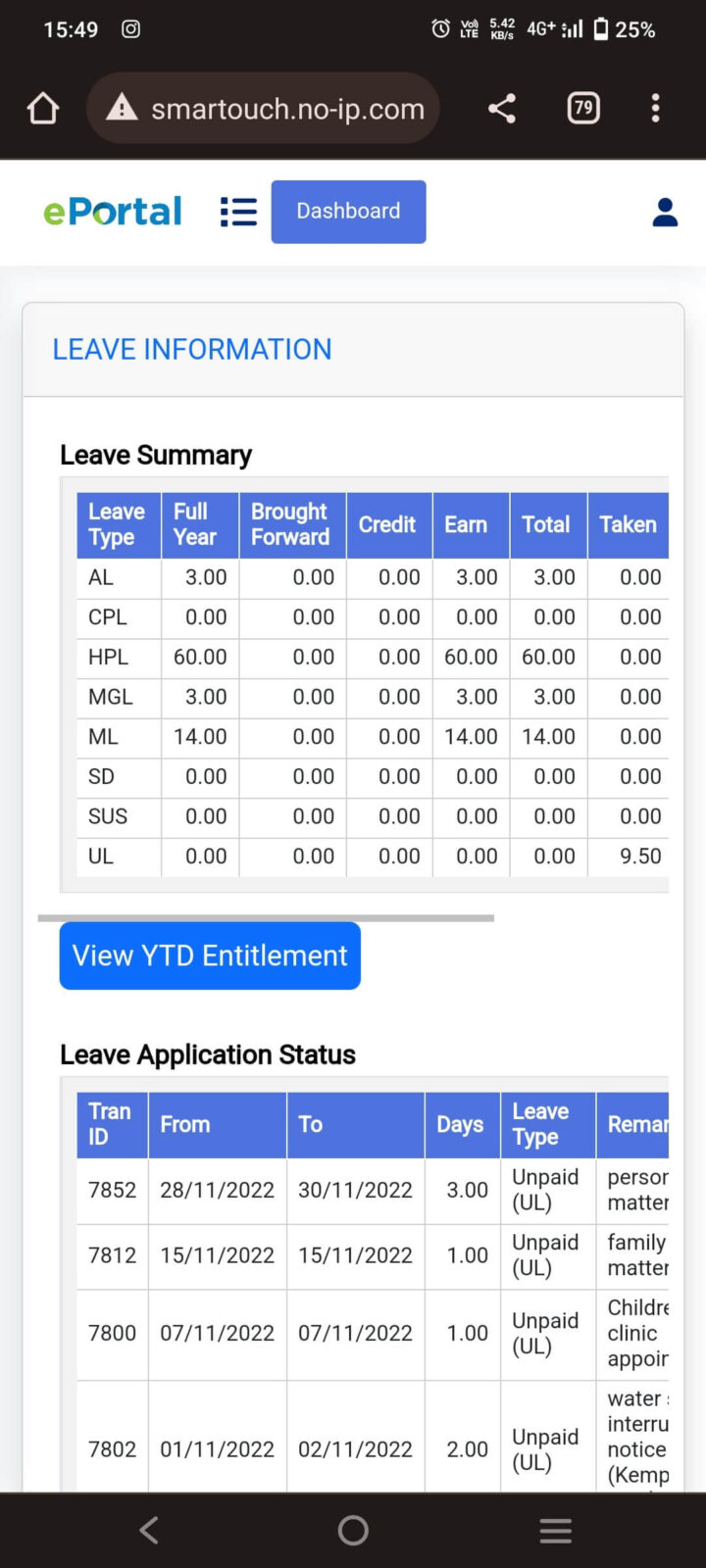
Task: View YTD Entitlement
Action: pos(210,955)
